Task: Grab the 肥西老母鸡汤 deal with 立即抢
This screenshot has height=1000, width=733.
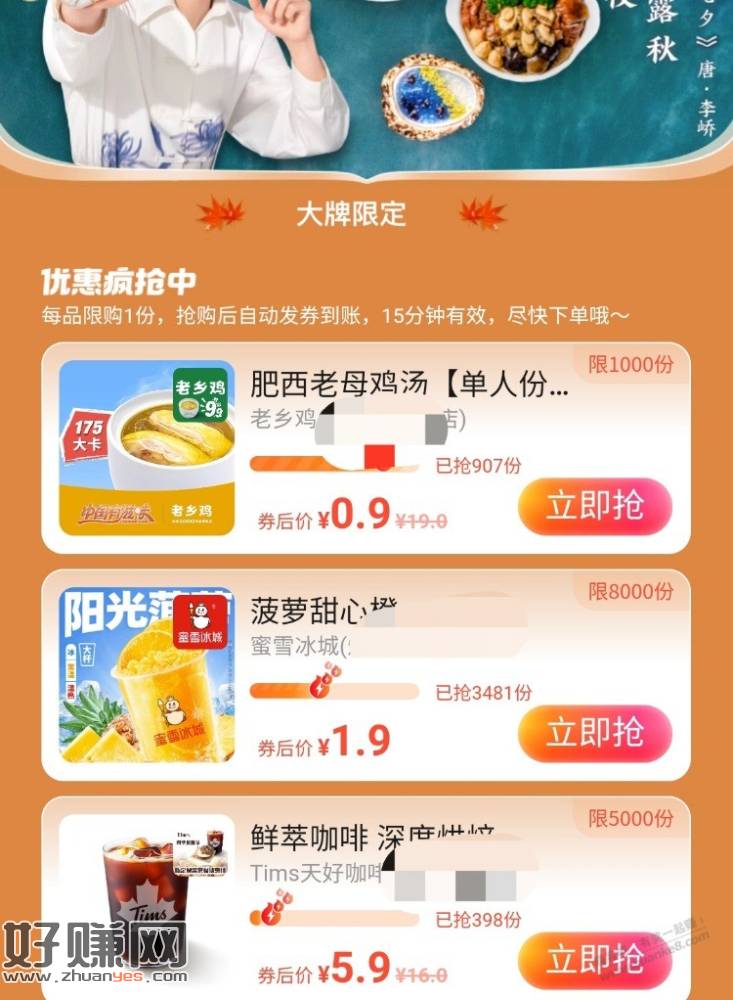Action: 594,507
